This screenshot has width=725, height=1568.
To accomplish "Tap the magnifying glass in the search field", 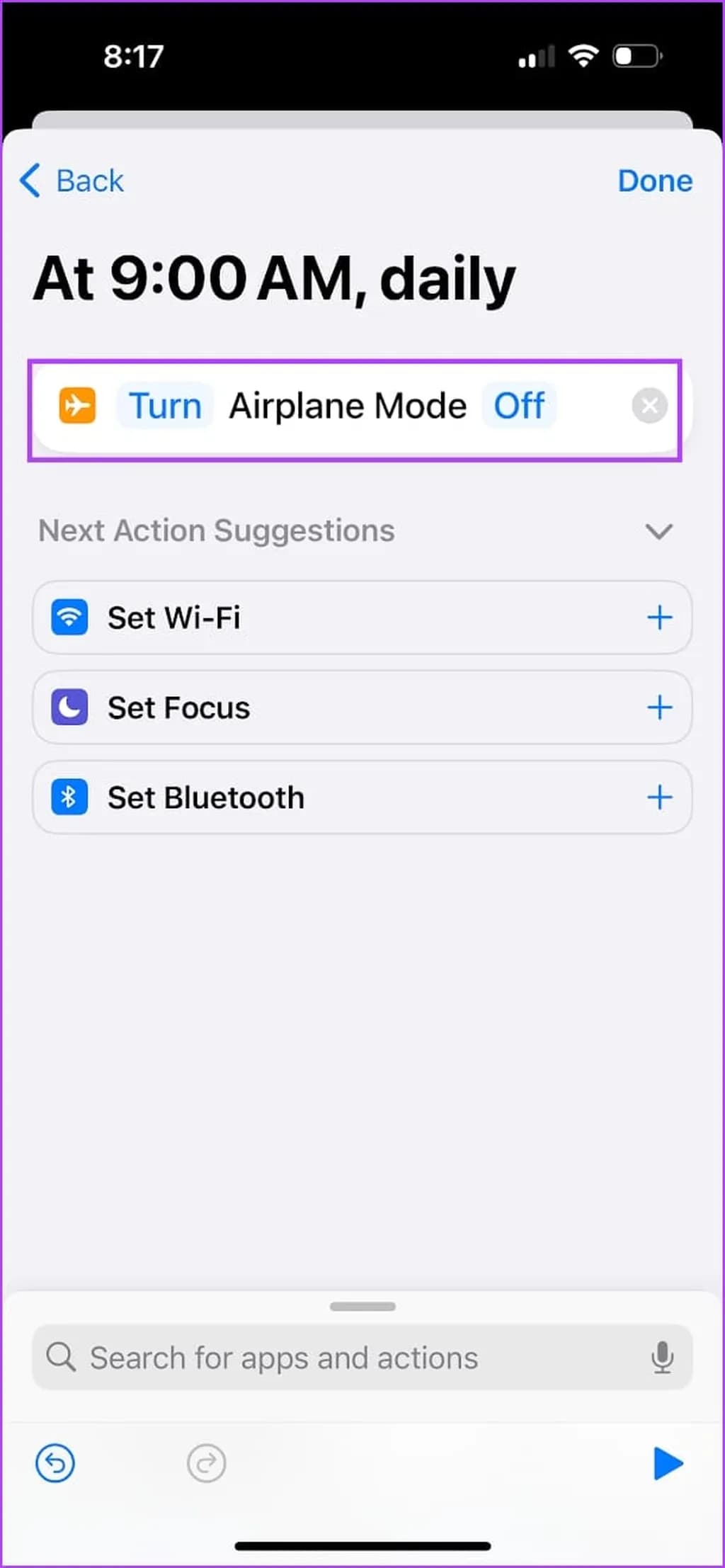I will point(61,1358).
